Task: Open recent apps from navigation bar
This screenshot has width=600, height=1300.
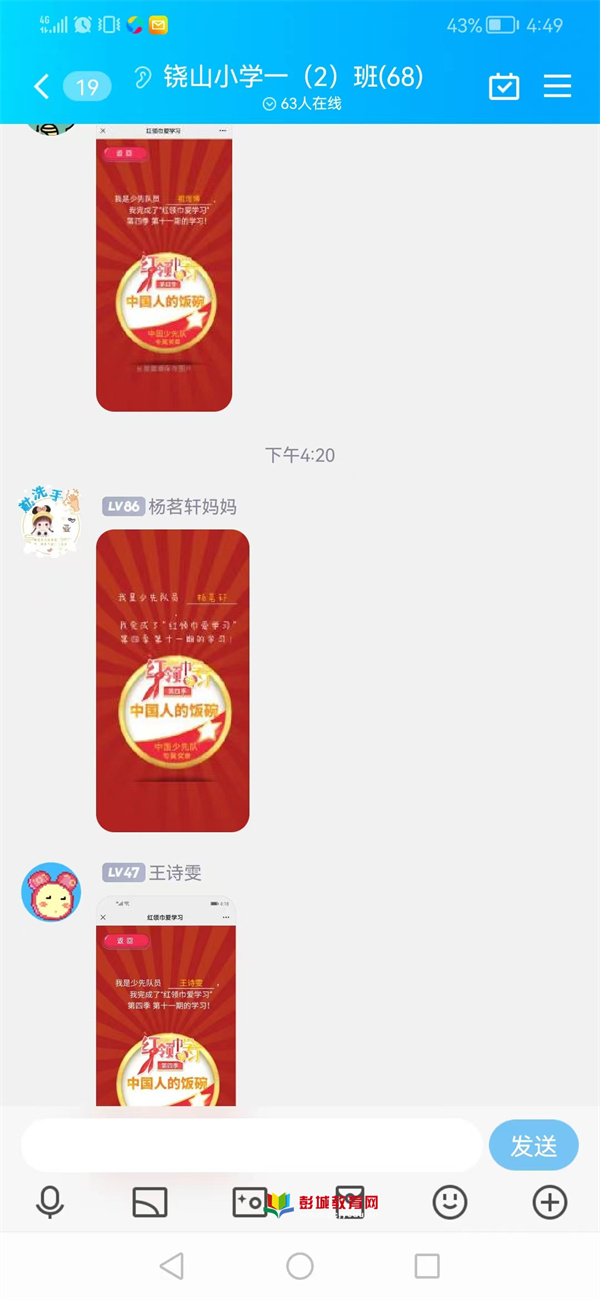Action: [x=427, y=1266]
